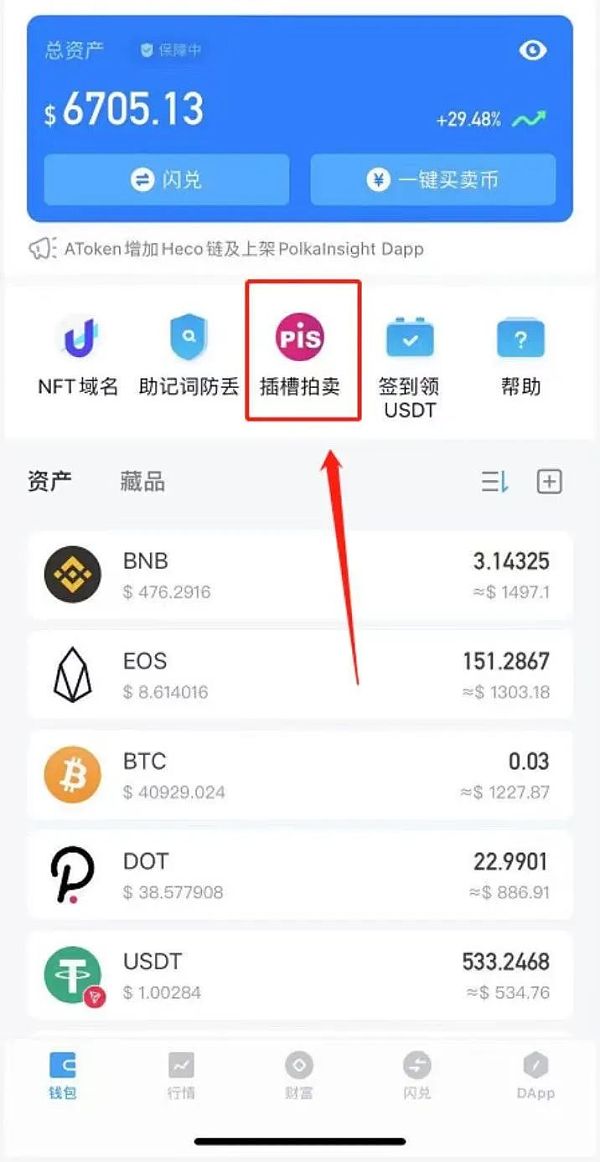Sort the asset list

pos(495,482)
